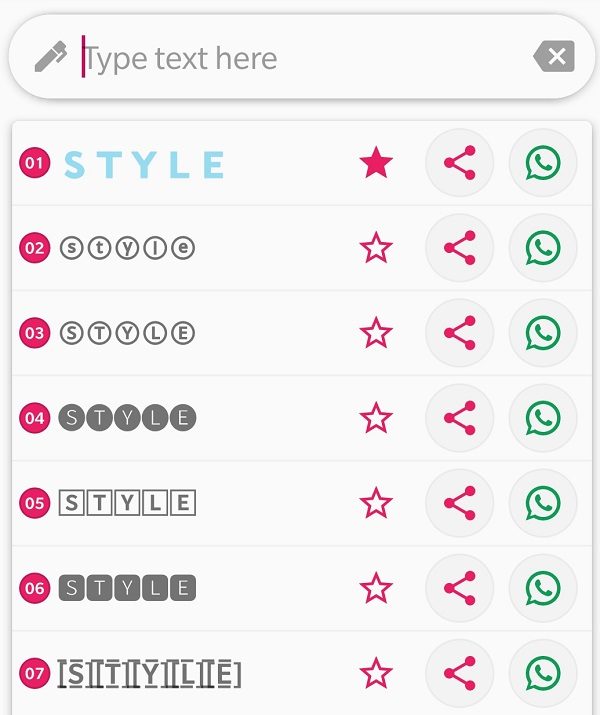Unfavorite style 01 with the filled star
This screenshot has height=715, width=600.
(376, 163)
